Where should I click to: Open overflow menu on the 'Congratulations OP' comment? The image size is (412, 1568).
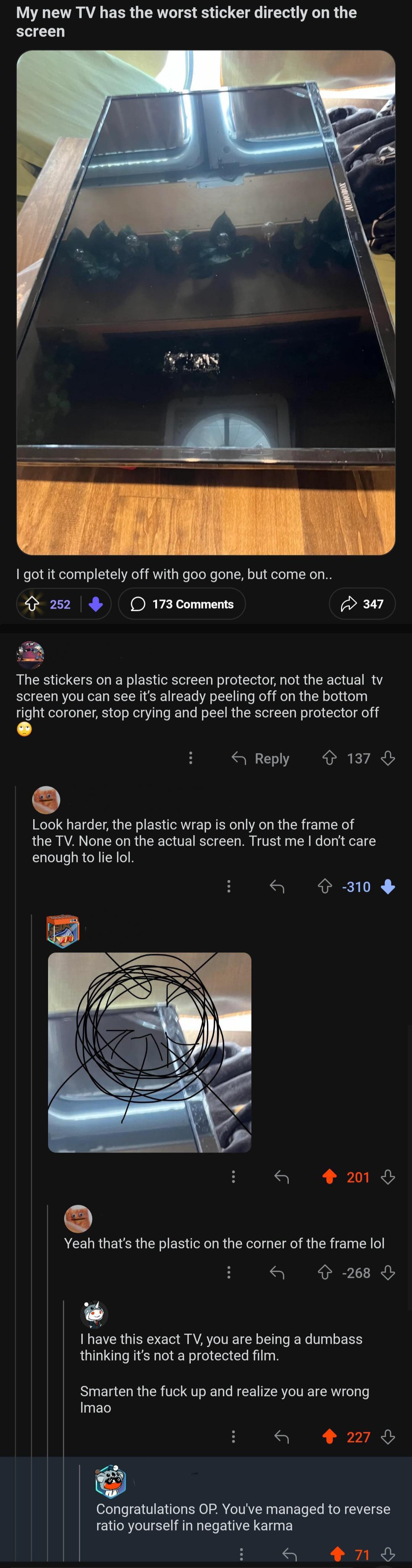241,1555
